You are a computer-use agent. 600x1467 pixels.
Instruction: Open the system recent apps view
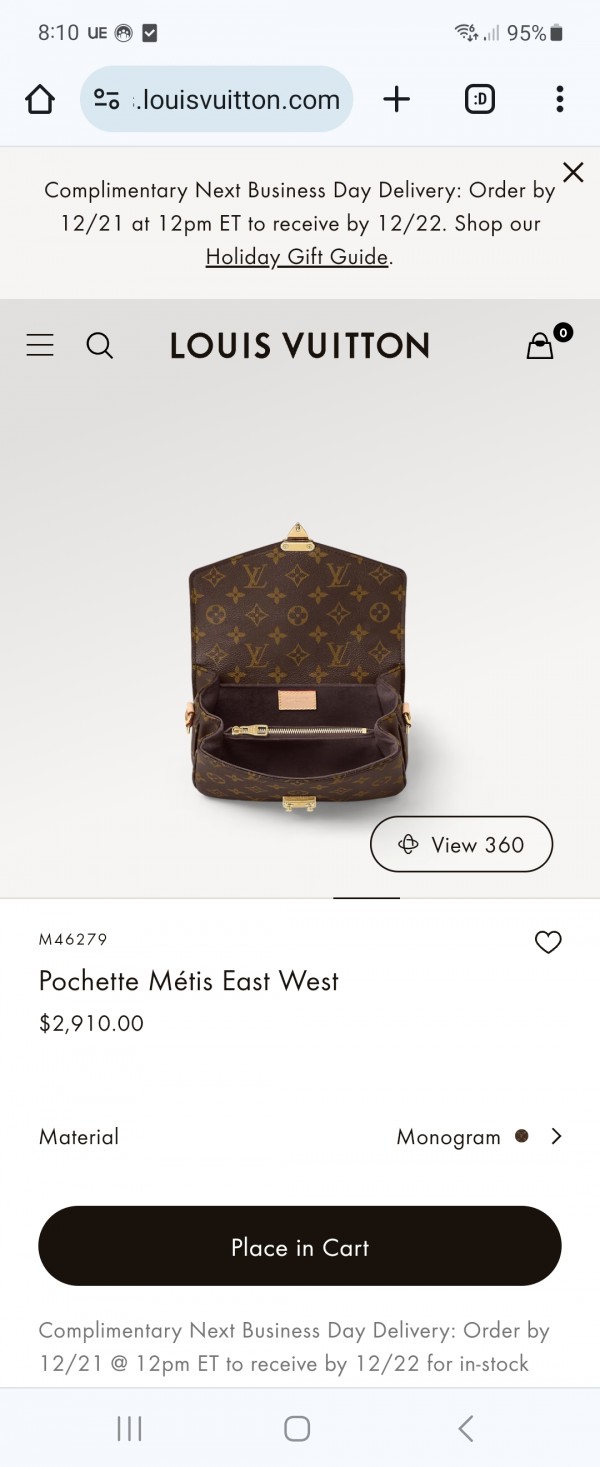(130, 1428)
